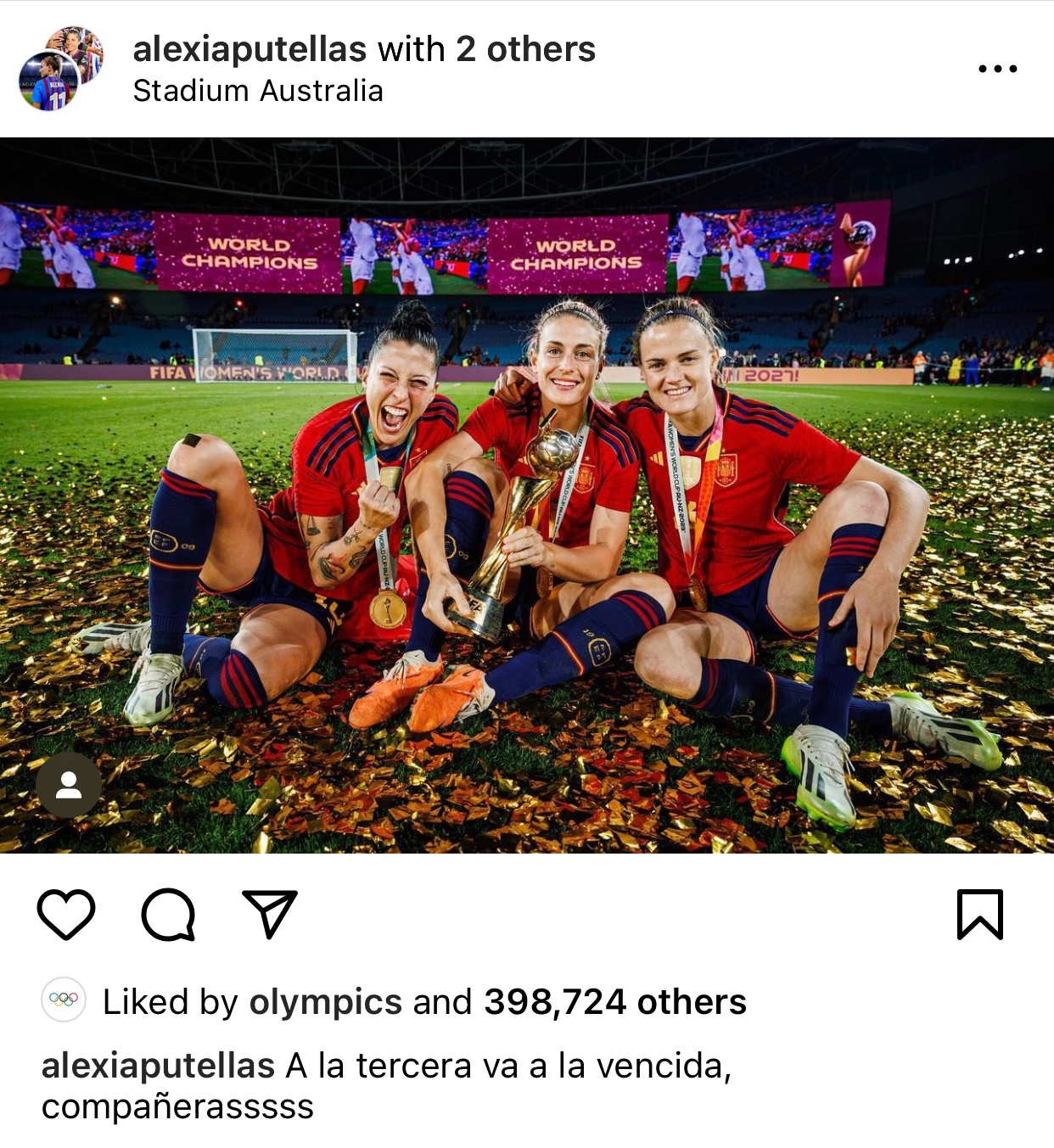Show tagged people on the photo
This screenshot has width=1054, height=1148.
point(69,785)
